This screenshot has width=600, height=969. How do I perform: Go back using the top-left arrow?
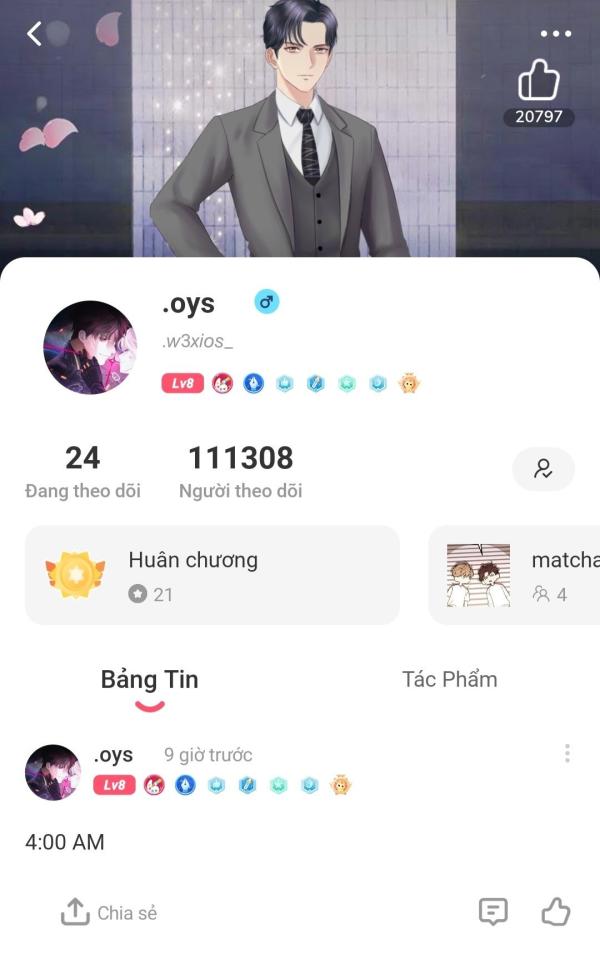click(35, 34)
